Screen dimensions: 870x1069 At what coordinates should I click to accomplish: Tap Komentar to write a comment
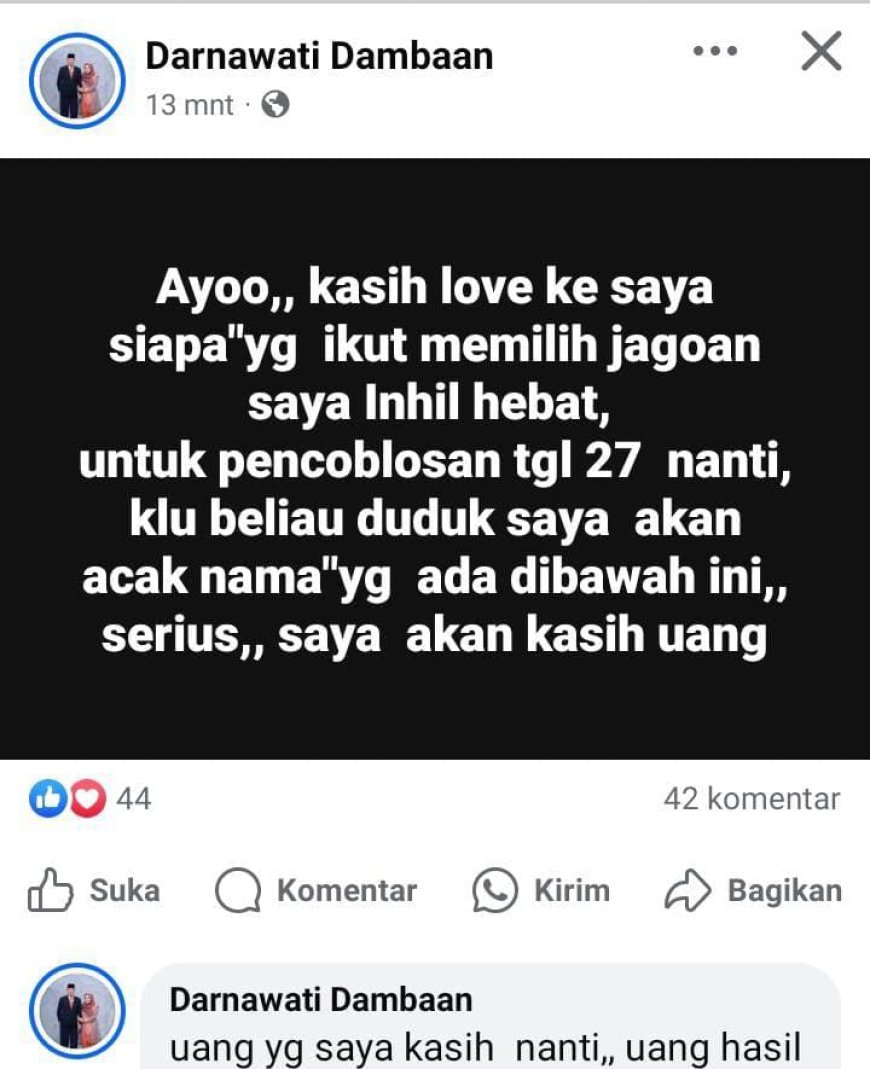[x=316, y=890]
